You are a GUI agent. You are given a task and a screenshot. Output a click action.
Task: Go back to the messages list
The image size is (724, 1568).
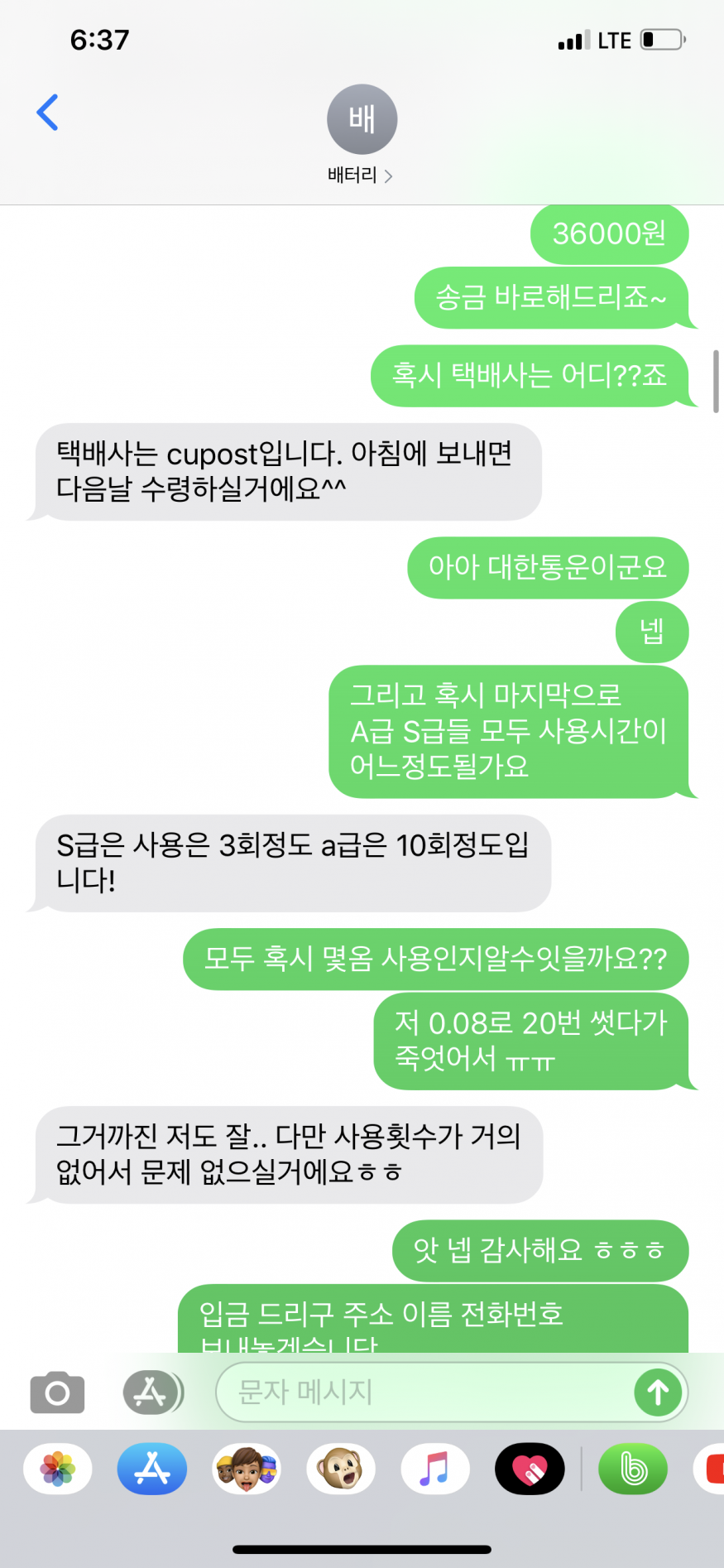point(48,113)
